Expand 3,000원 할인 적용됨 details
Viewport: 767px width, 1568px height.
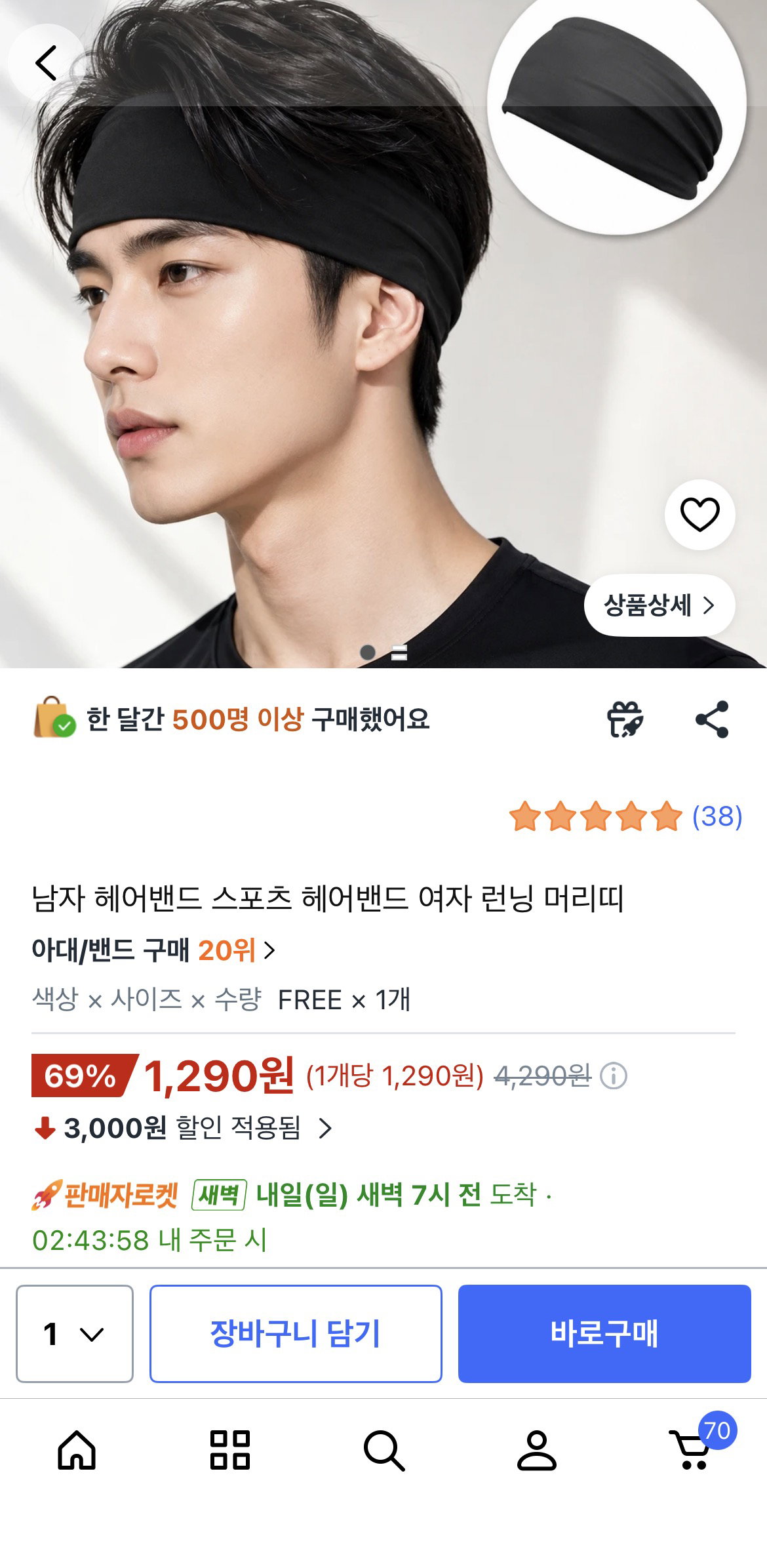[183, 1128]
